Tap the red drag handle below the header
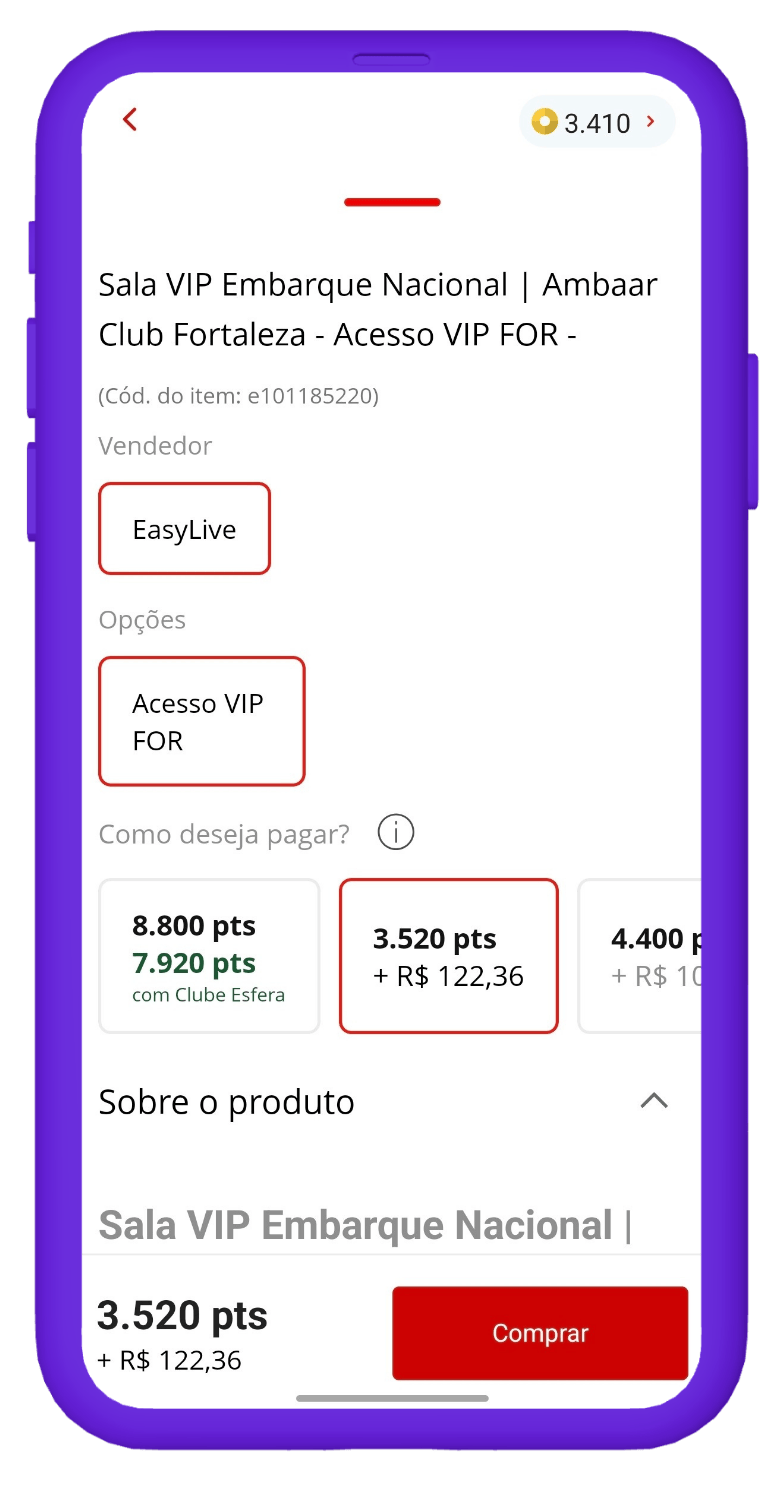Screen dimensions: 784x1504 [x=391, y=202]
